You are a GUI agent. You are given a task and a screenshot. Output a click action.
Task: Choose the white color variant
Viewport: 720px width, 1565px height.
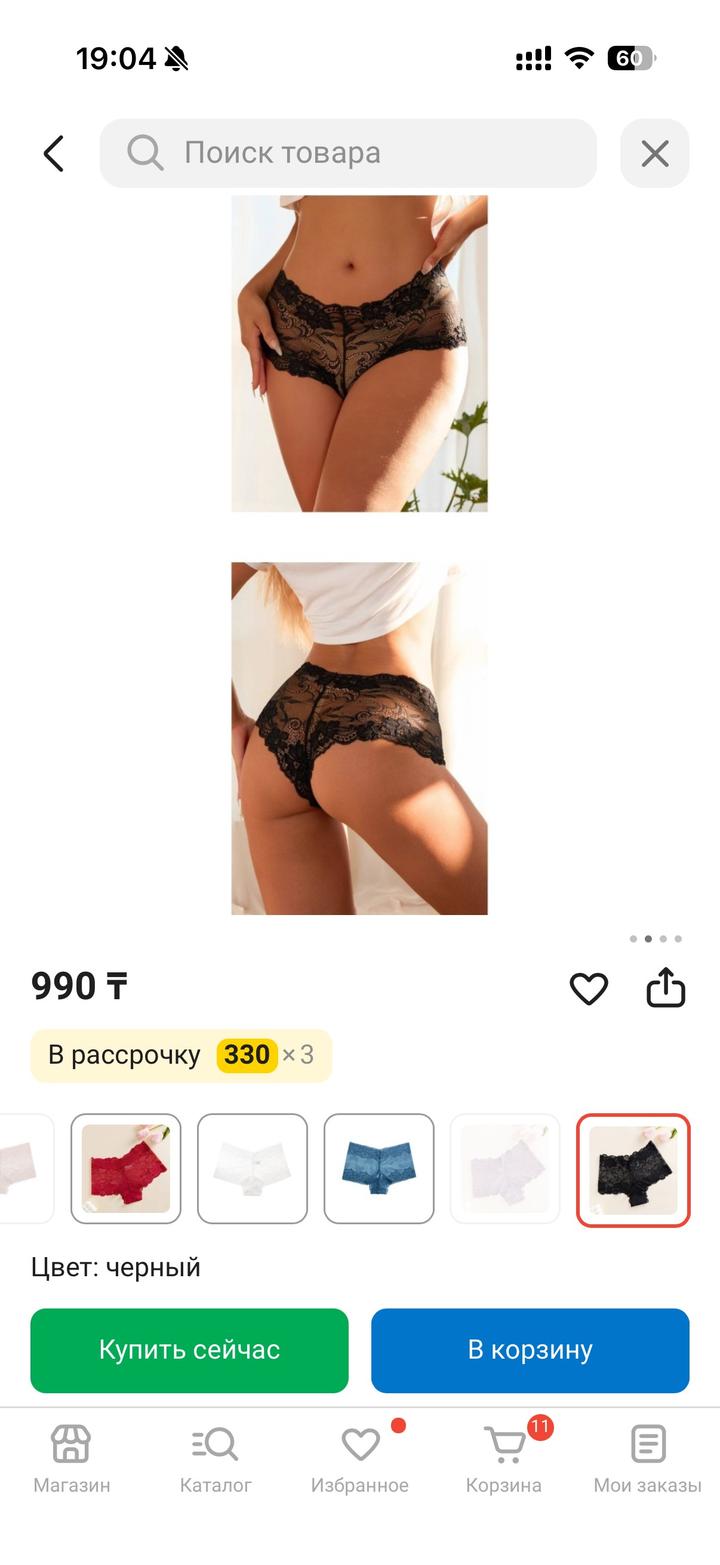click(x=252, y=1168)
